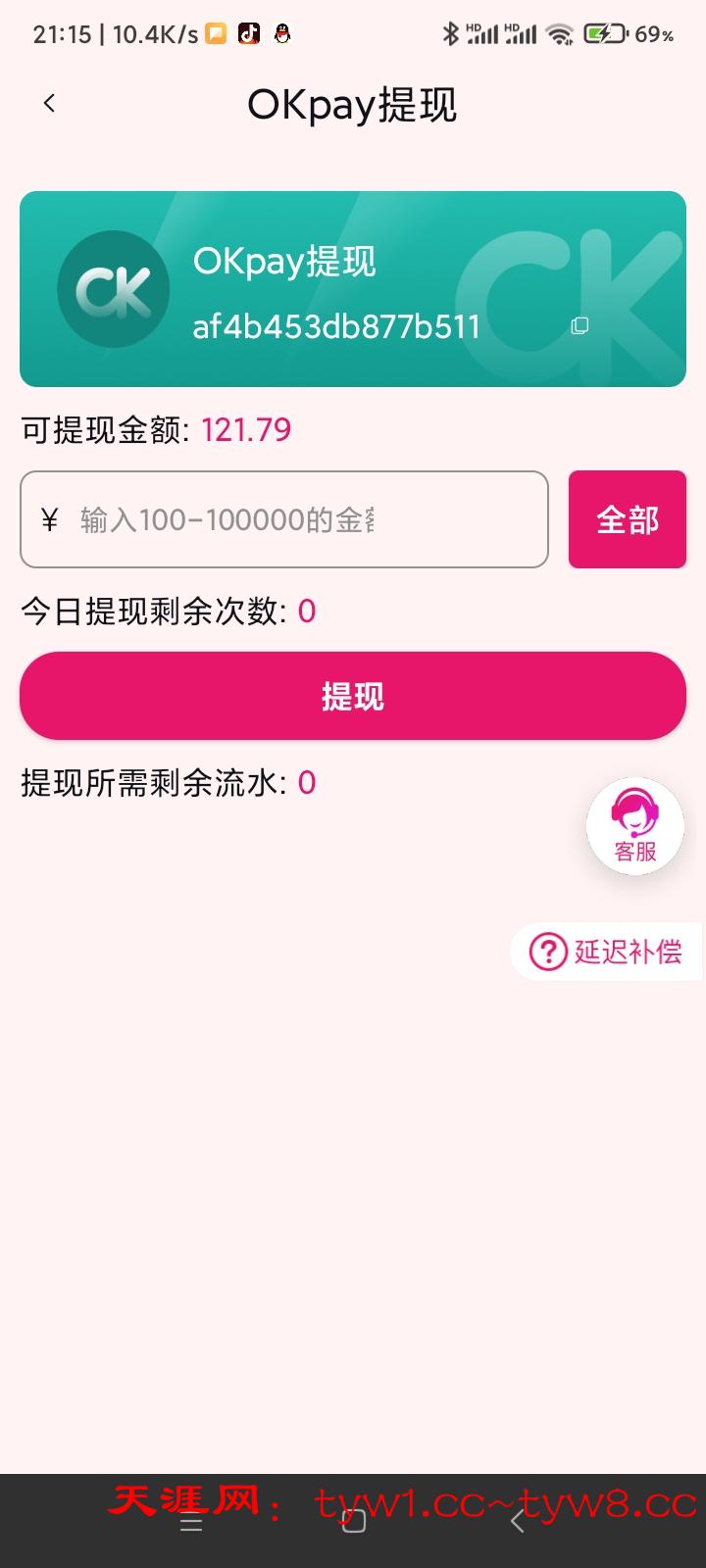The height and width of the screenshot is (1568, 706).
Task: Go back from OKpay提现 page
Action: [x=49, y=104]
